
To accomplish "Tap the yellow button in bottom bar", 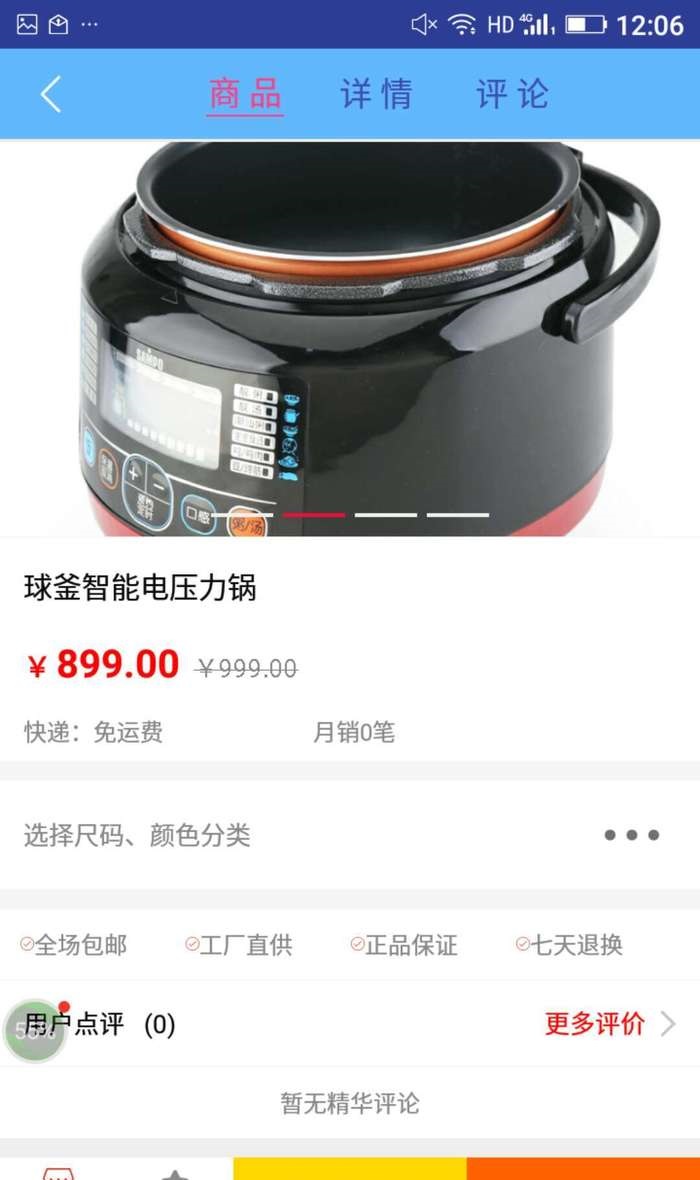I will (350, 1168).
